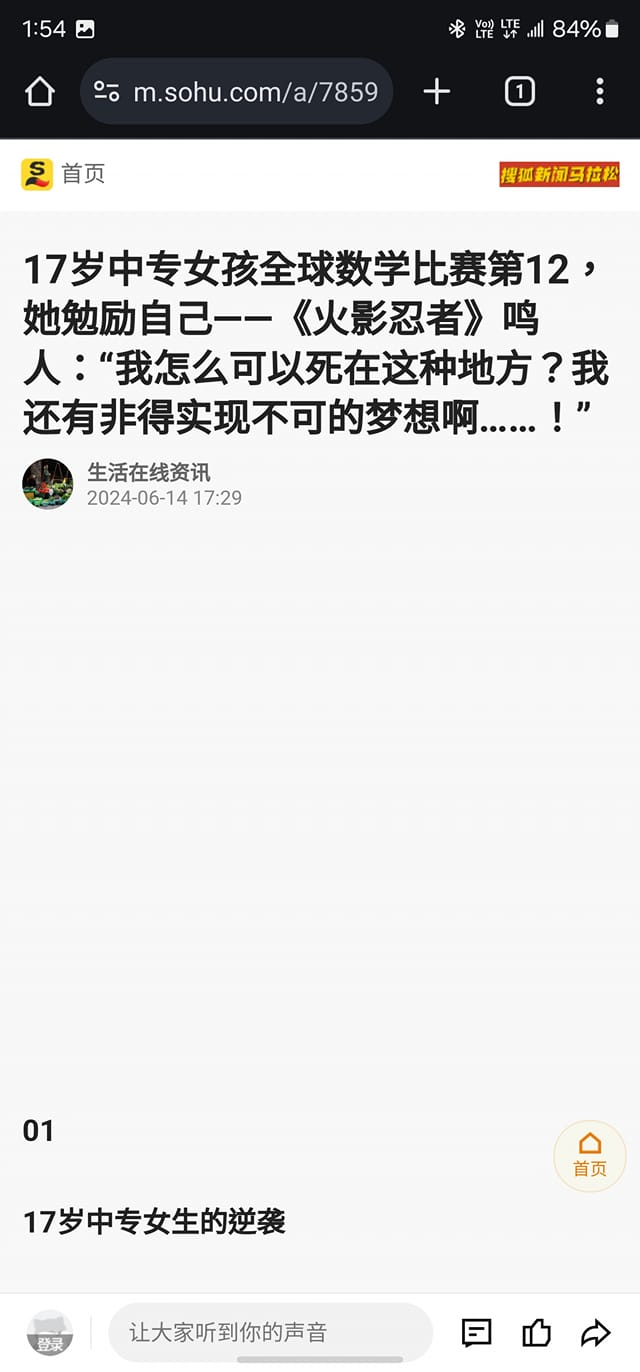Like this article
This screenshot has width=640, height=1372.
tap(536, 1332)
